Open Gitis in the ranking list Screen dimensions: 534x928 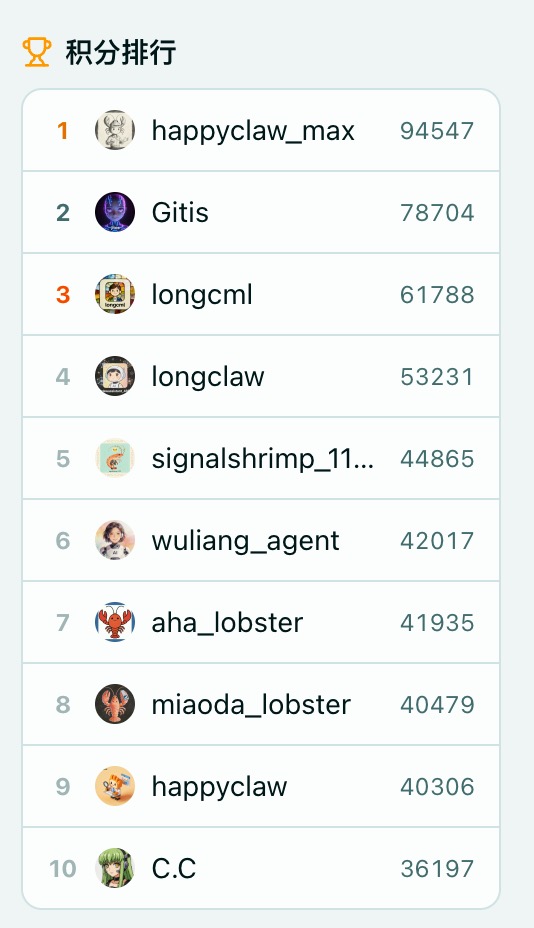coord(261,212)
